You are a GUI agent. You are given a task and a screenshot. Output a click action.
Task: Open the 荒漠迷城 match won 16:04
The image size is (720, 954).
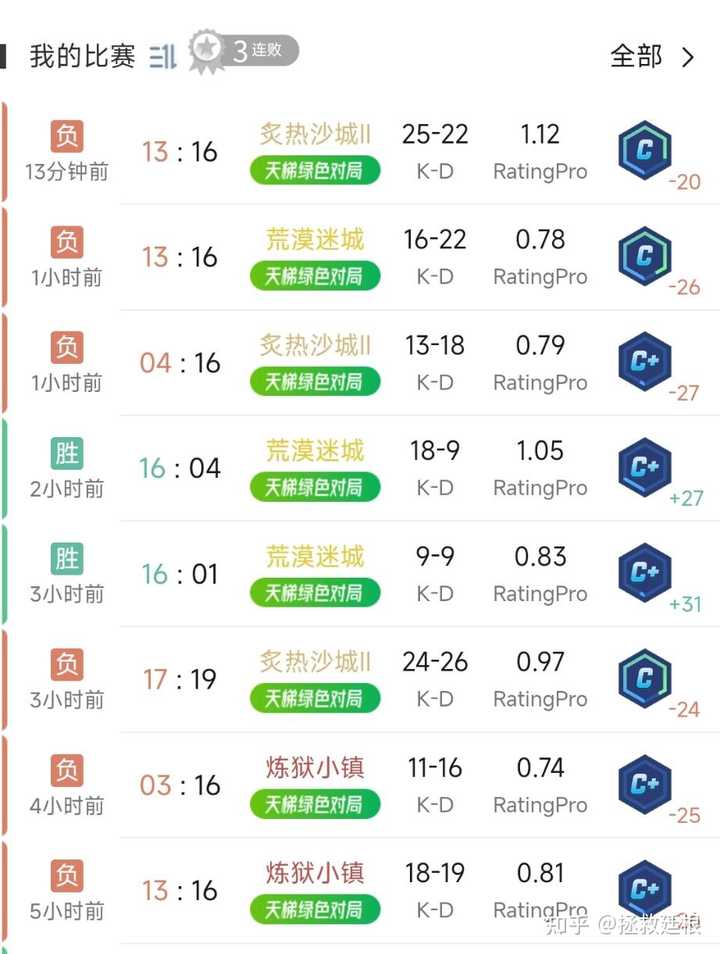click(314, 451)
